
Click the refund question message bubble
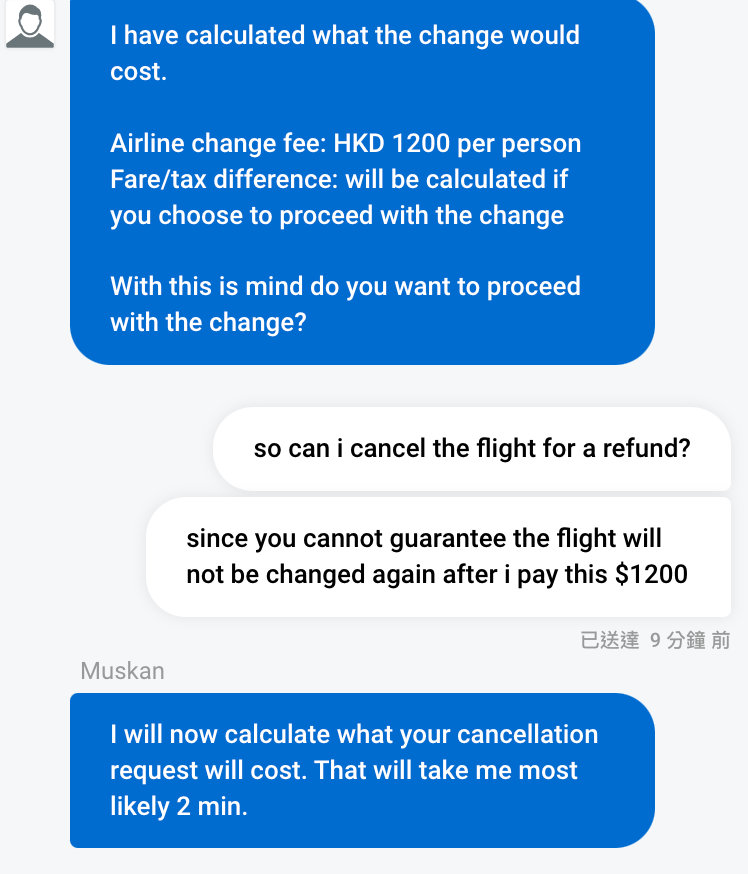tap(470, 448)
